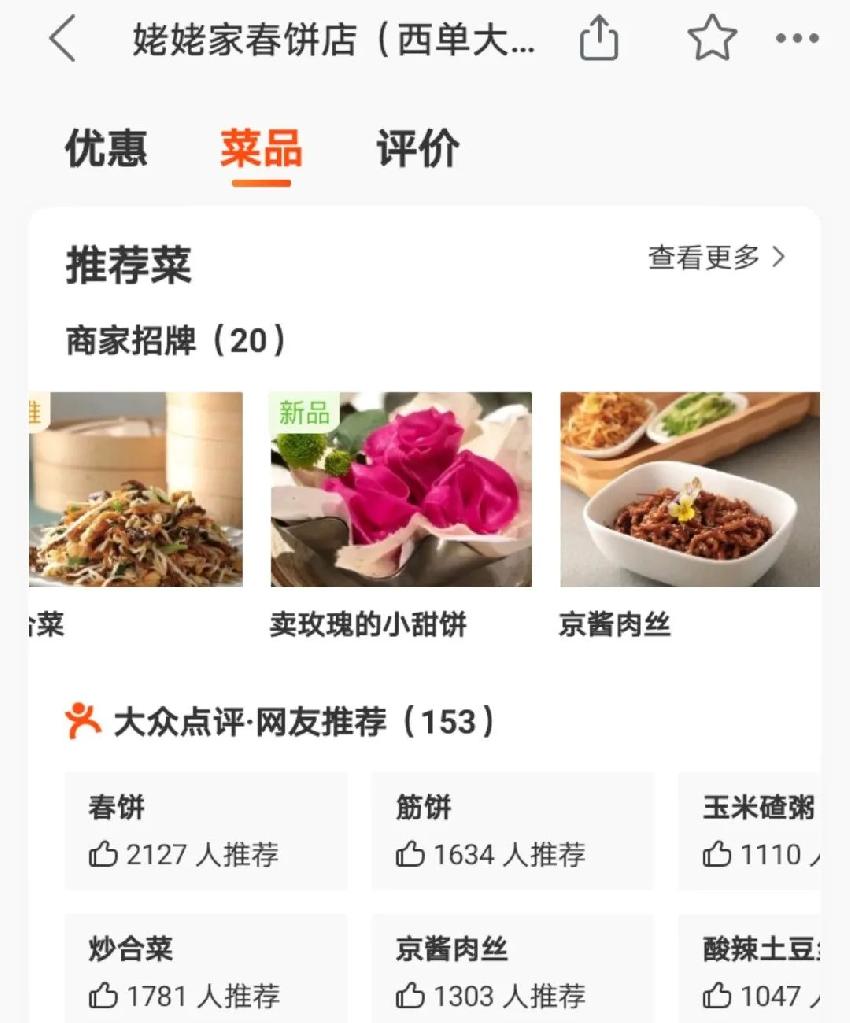Open 京酱肉丝 with 1303 recommendations
Screen dimensions: 850x1023
(512, 970)
